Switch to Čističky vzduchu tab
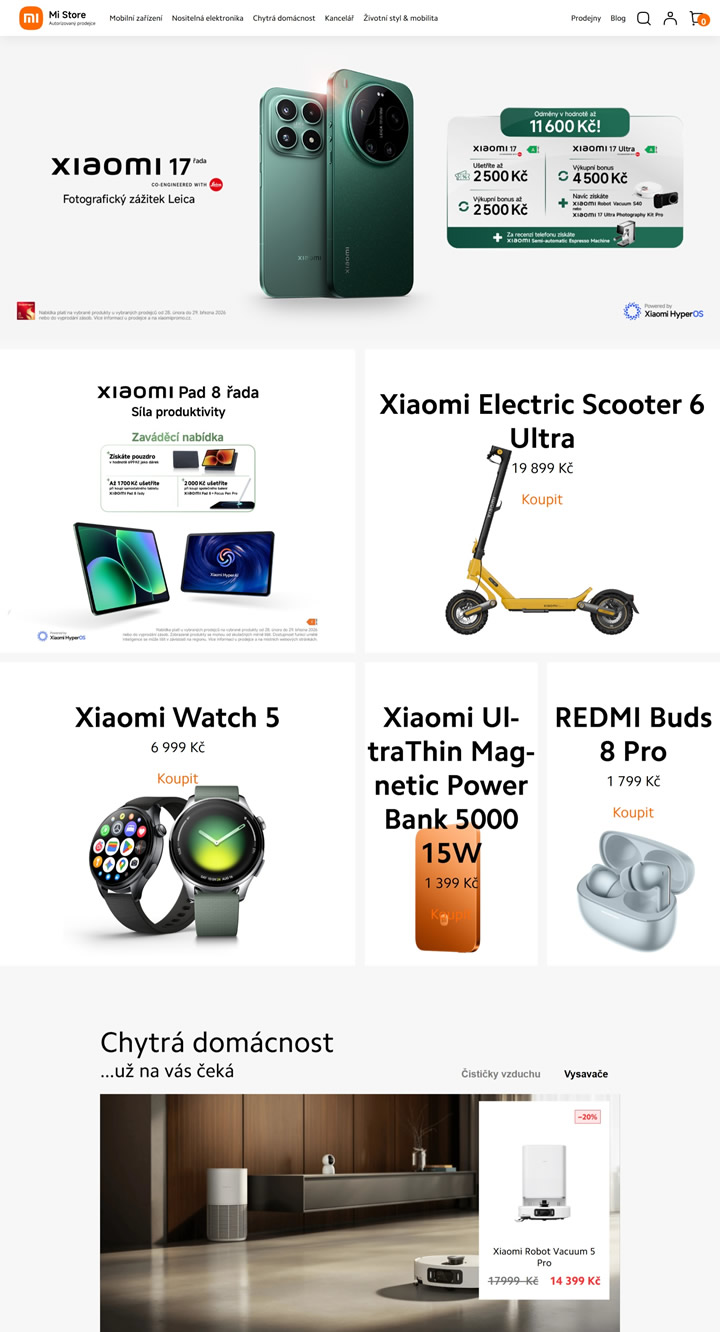The width and height of the screenshot is (720, 1332). click(x=501, y=1074)
